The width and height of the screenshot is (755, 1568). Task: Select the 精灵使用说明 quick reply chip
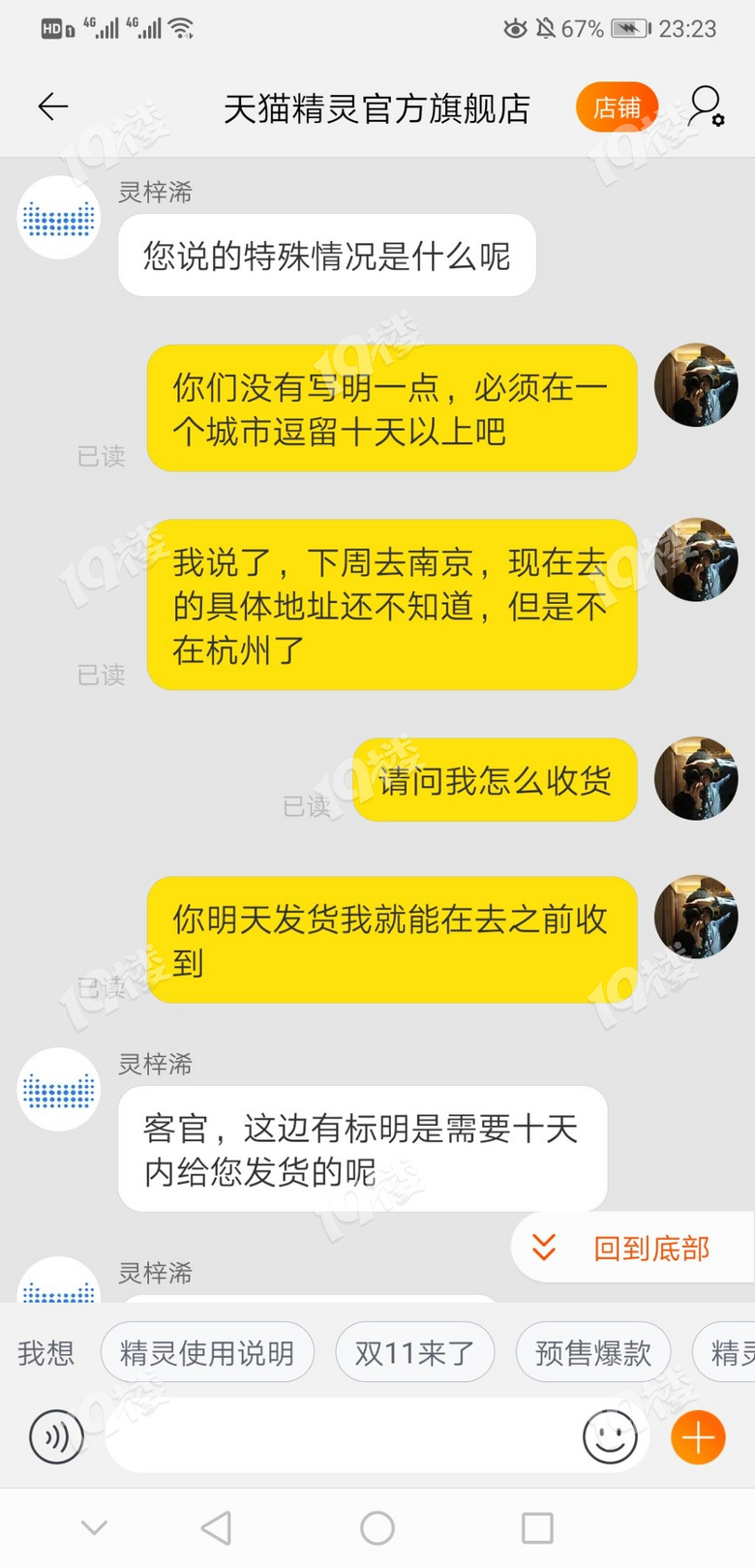click(207, 1352)
